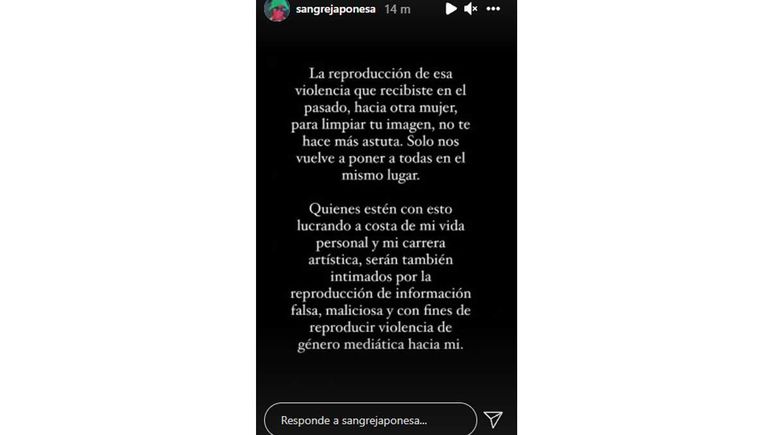Unmute the story audio

pyautogui.click(x=471, y=9)
